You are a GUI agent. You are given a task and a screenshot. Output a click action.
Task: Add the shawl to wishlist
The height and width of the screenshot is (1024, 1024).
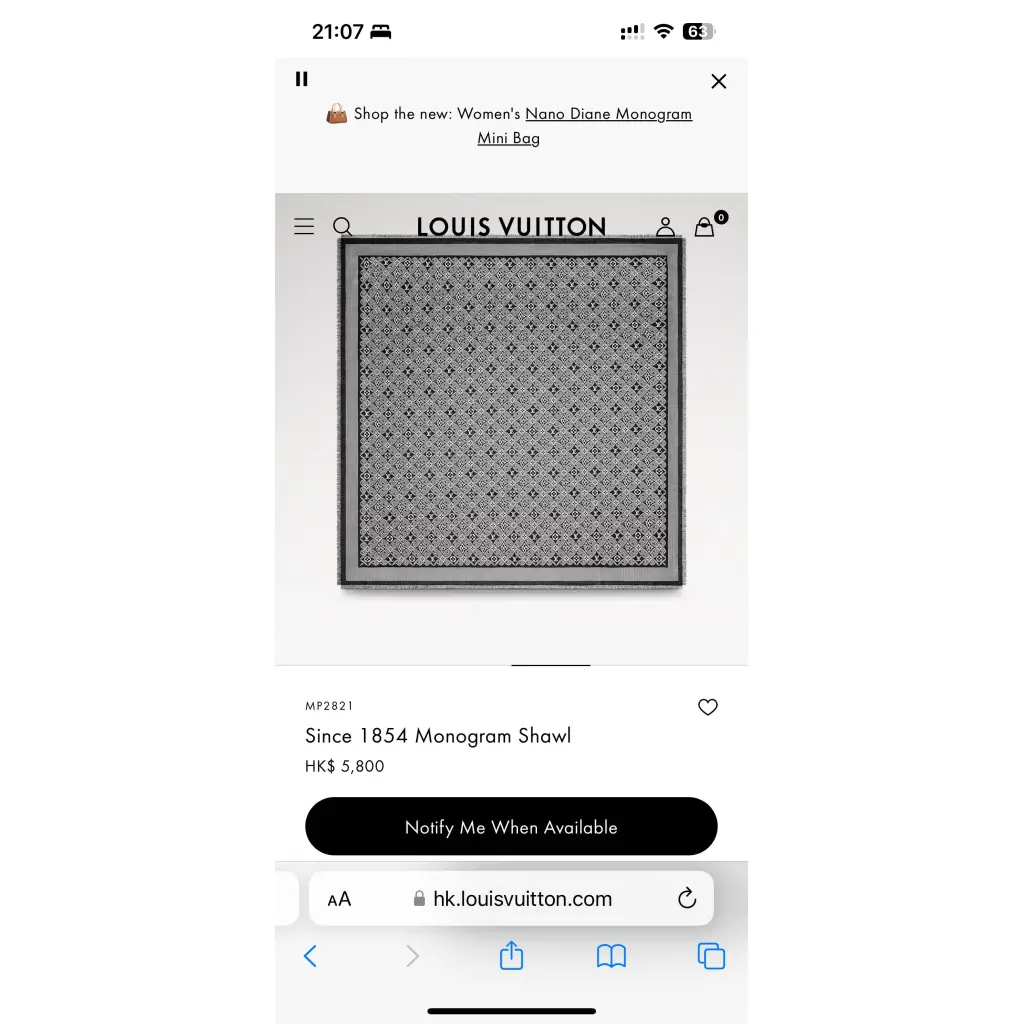(708, 707)
